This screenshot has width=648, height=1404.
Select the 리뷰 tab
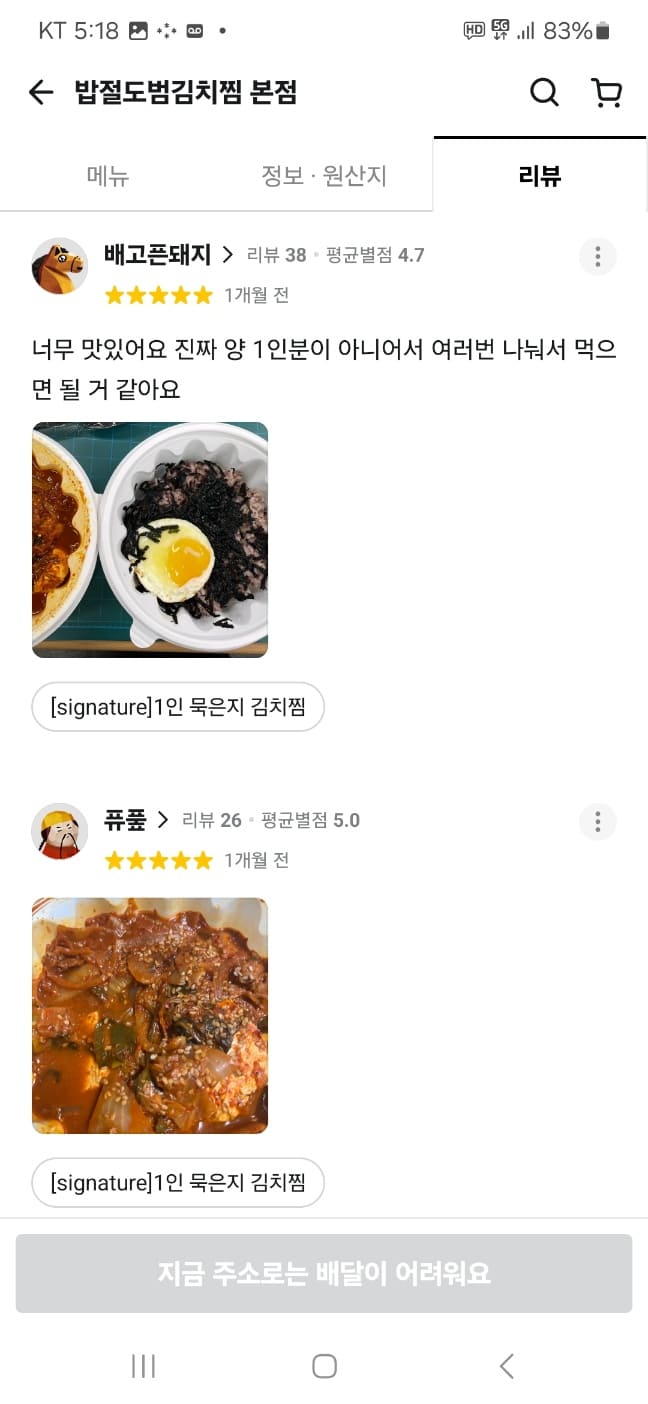click(540, 177)
